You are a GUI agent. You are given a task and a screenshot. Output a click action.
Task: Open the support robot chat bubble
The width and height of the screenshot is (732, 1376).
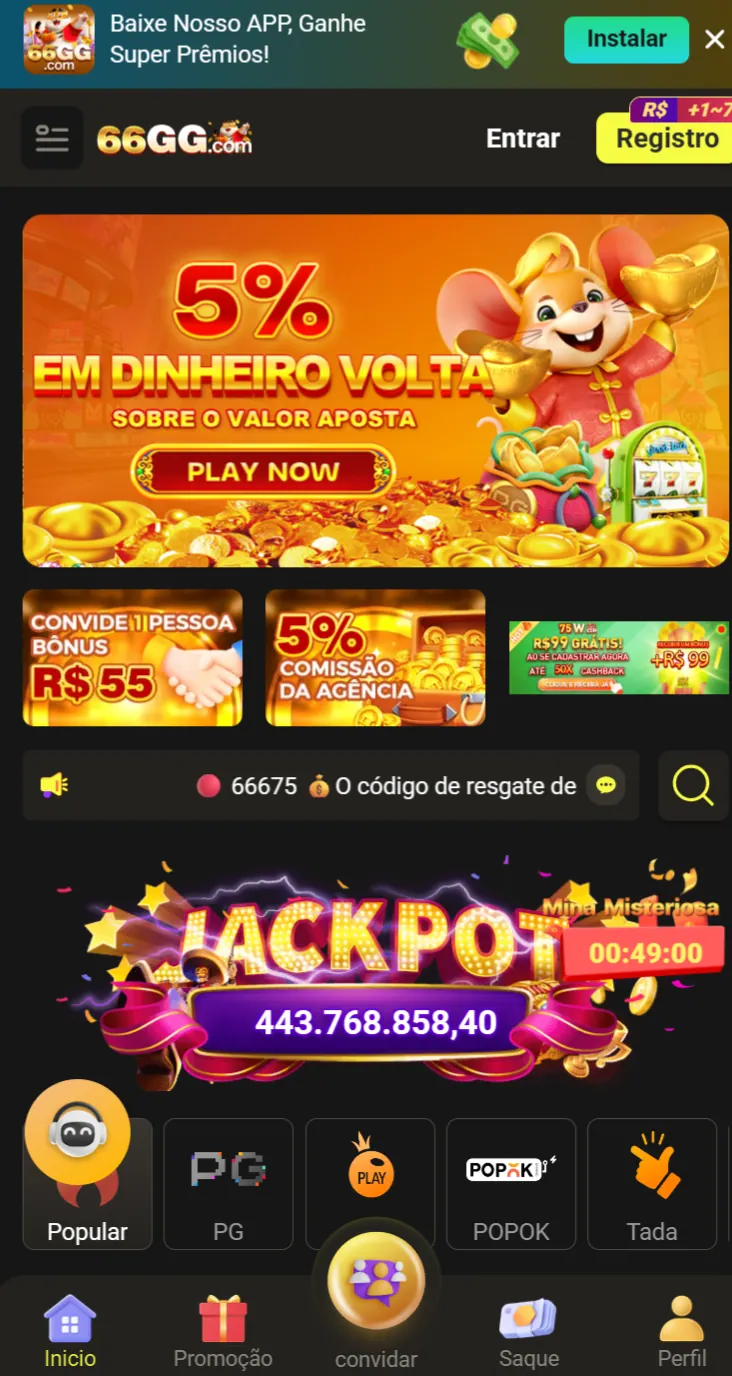pos(78,1132)
